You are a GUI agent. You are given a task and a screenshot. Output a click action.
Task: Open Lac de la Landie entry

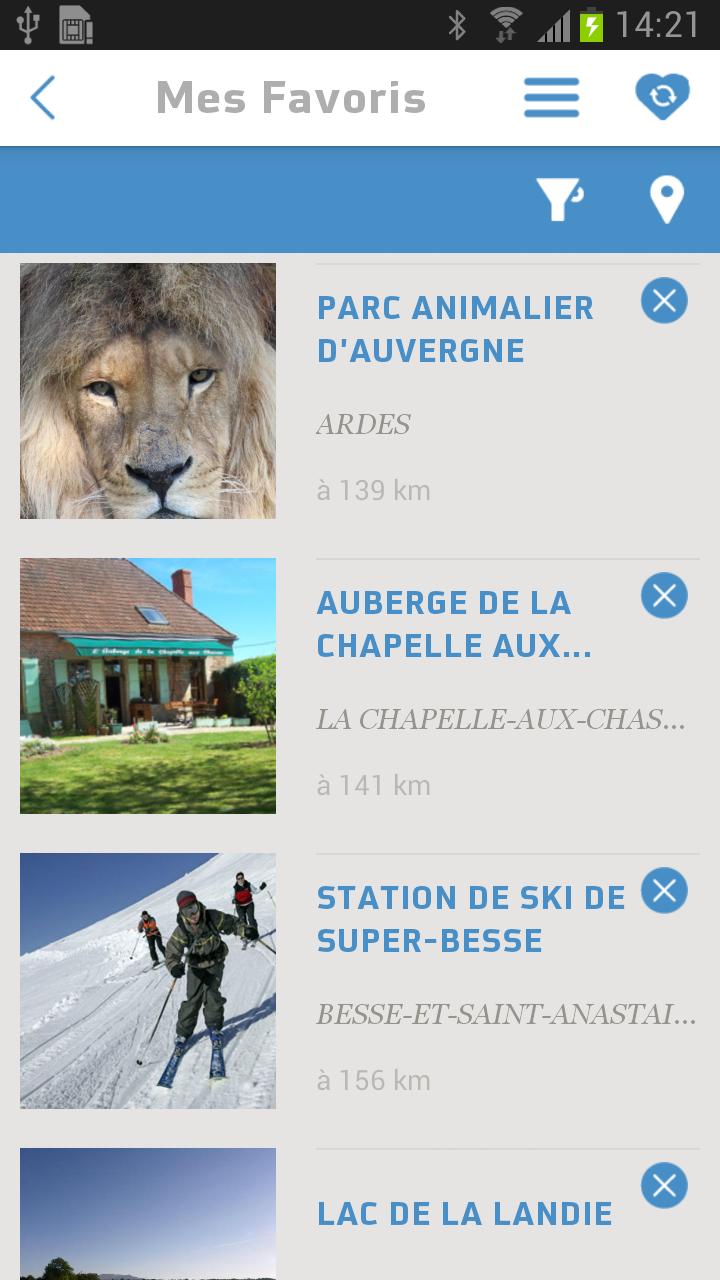[465, 1213]
